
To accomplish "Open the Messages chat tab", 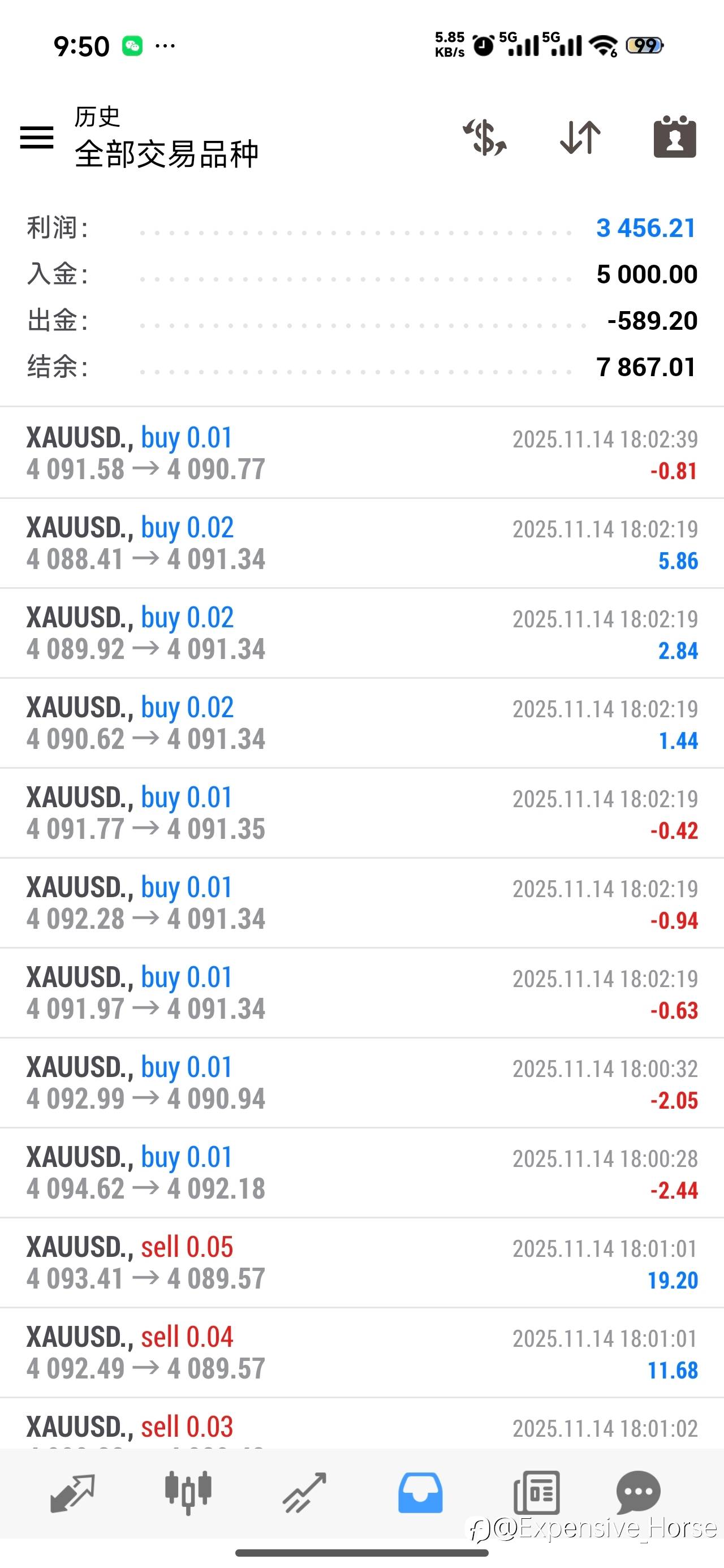I will [x=638, y=1493].
